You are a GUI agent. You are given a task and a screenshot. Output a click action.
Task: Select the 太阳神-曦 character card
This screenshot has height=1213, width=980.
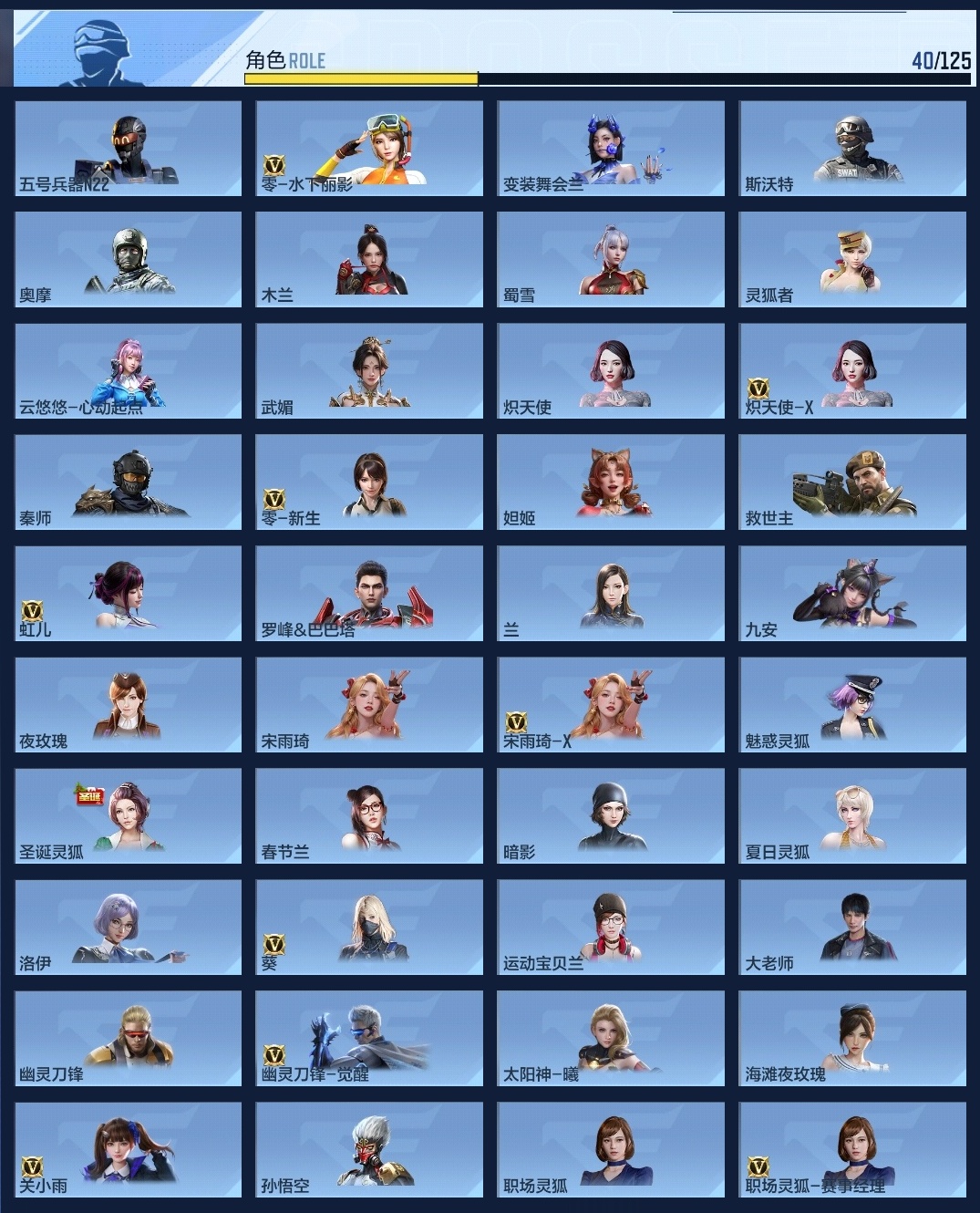pyautogui.click(x=611, y=1038)
